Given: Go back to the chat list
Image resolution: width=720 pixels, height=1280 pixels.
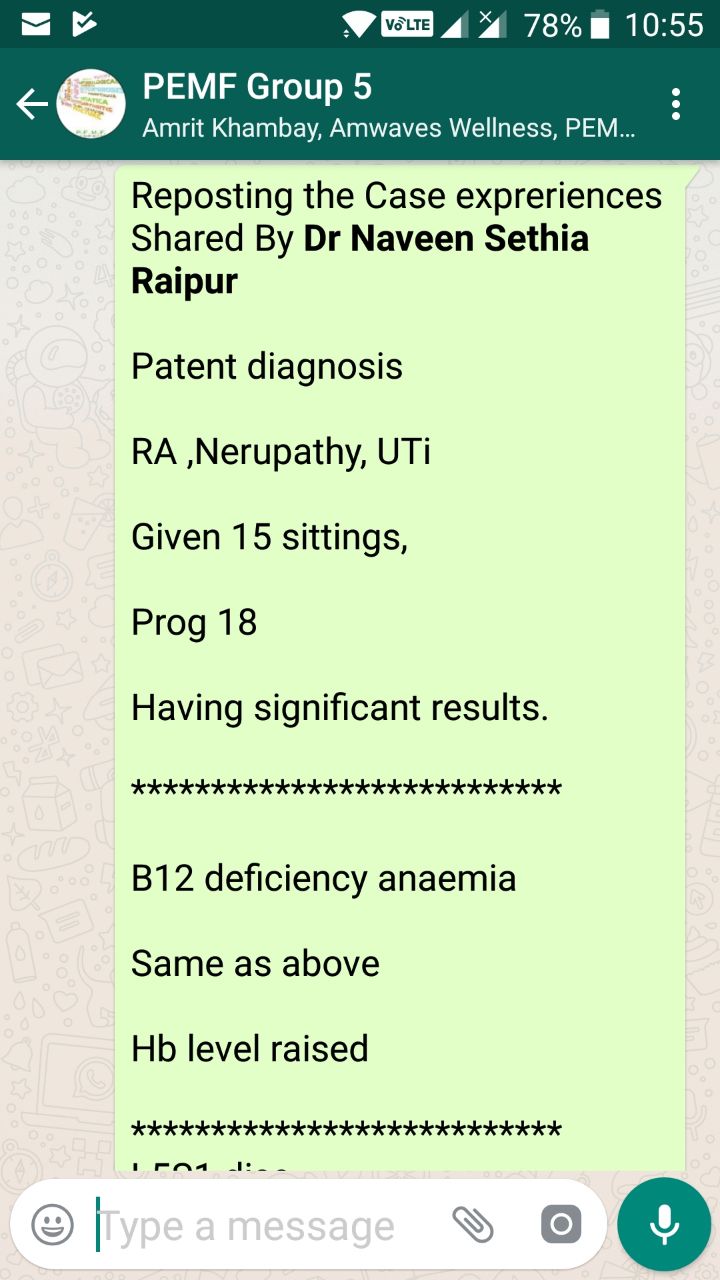Looking at the screenshot, I should click(x=32, y=104).
